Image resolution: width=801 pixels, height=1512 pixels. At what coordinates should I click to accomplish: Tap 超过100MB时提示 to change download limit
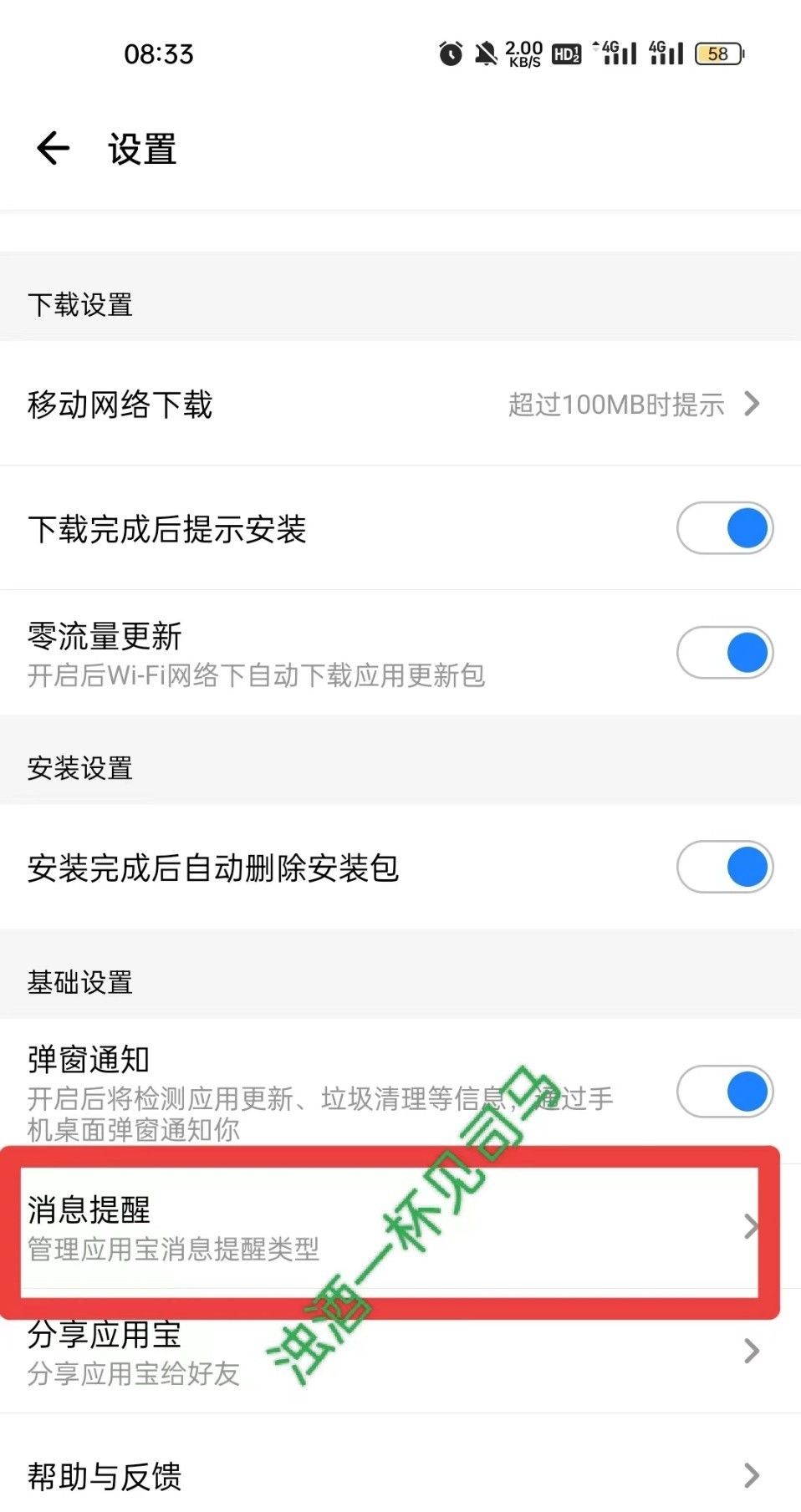(617, 405)
